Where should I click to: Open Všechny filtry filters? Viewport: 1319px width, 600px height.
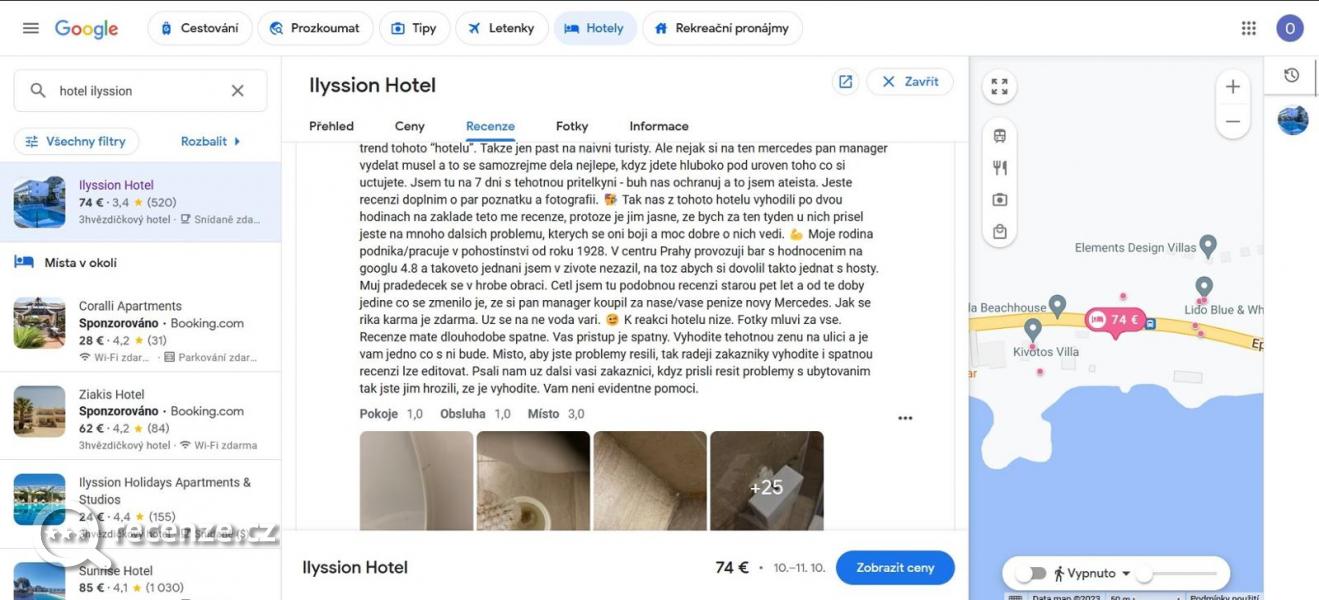tap(76, 141)
